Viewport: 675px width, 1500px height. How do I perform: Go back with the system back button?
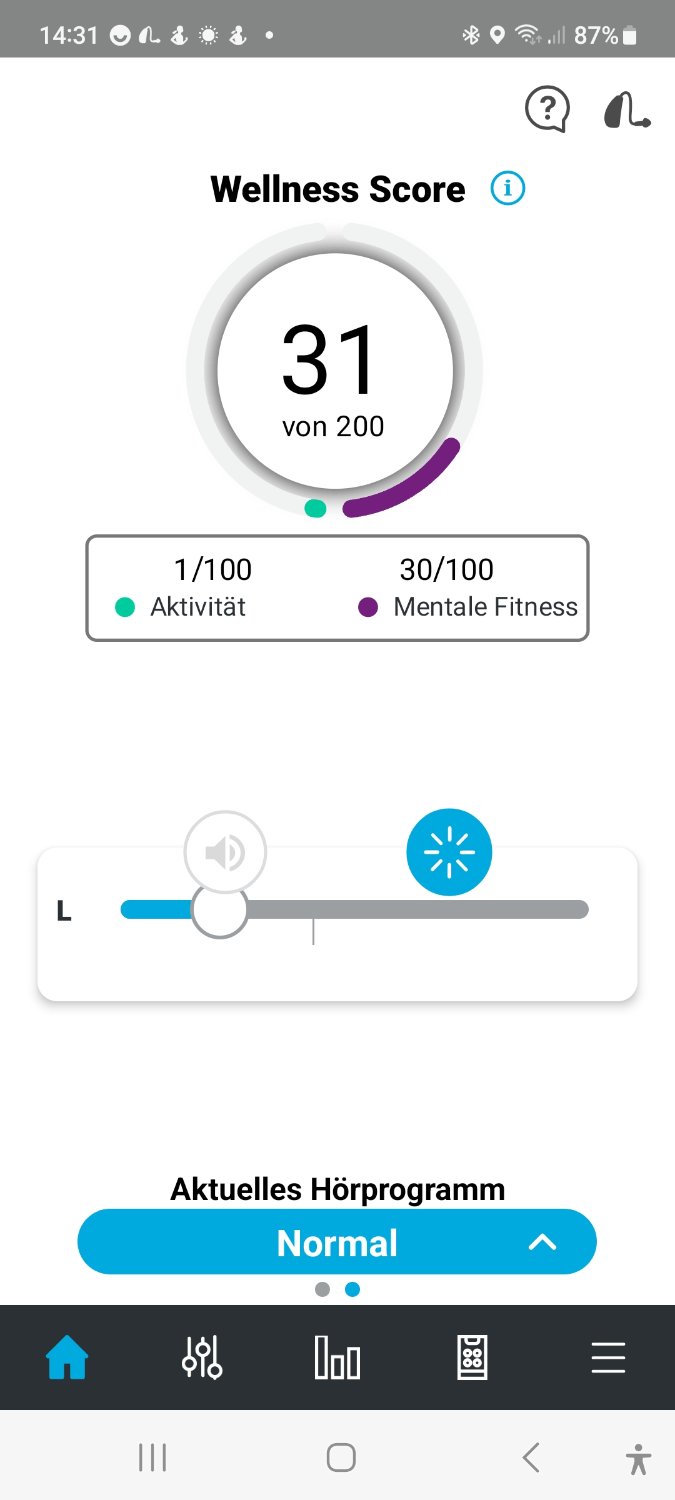pyautogui.click(x=531, y=1457)
